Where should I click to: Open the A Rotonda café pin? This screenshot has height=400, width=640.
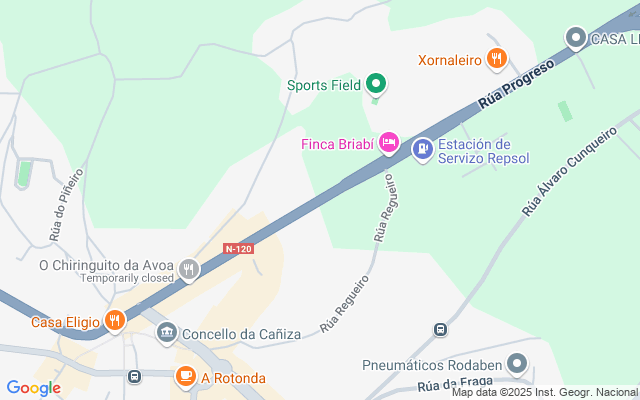click(x=185, y=376)
